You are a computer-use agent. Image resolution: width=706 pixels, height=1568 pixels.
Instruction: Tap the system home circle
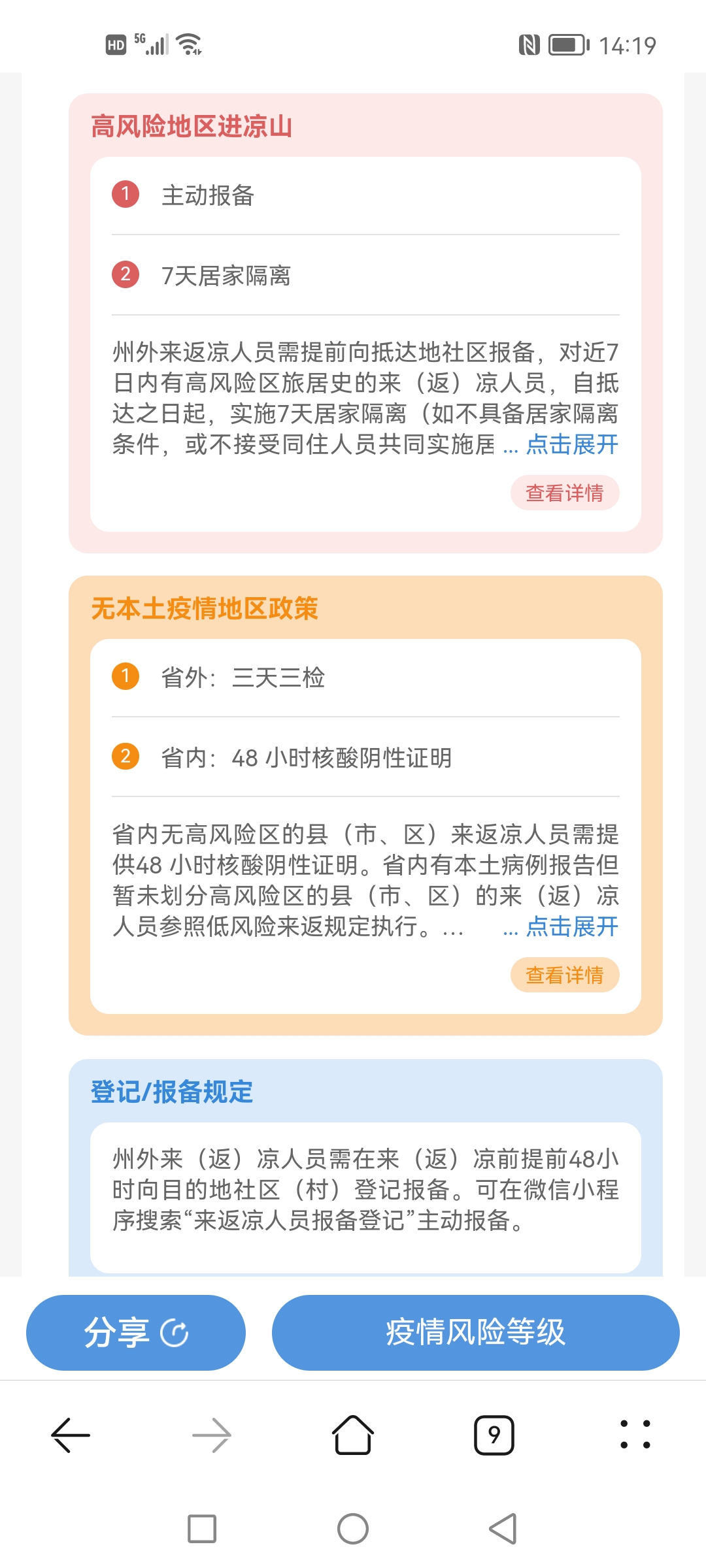pyautogui.click(x=353, y=1529)
